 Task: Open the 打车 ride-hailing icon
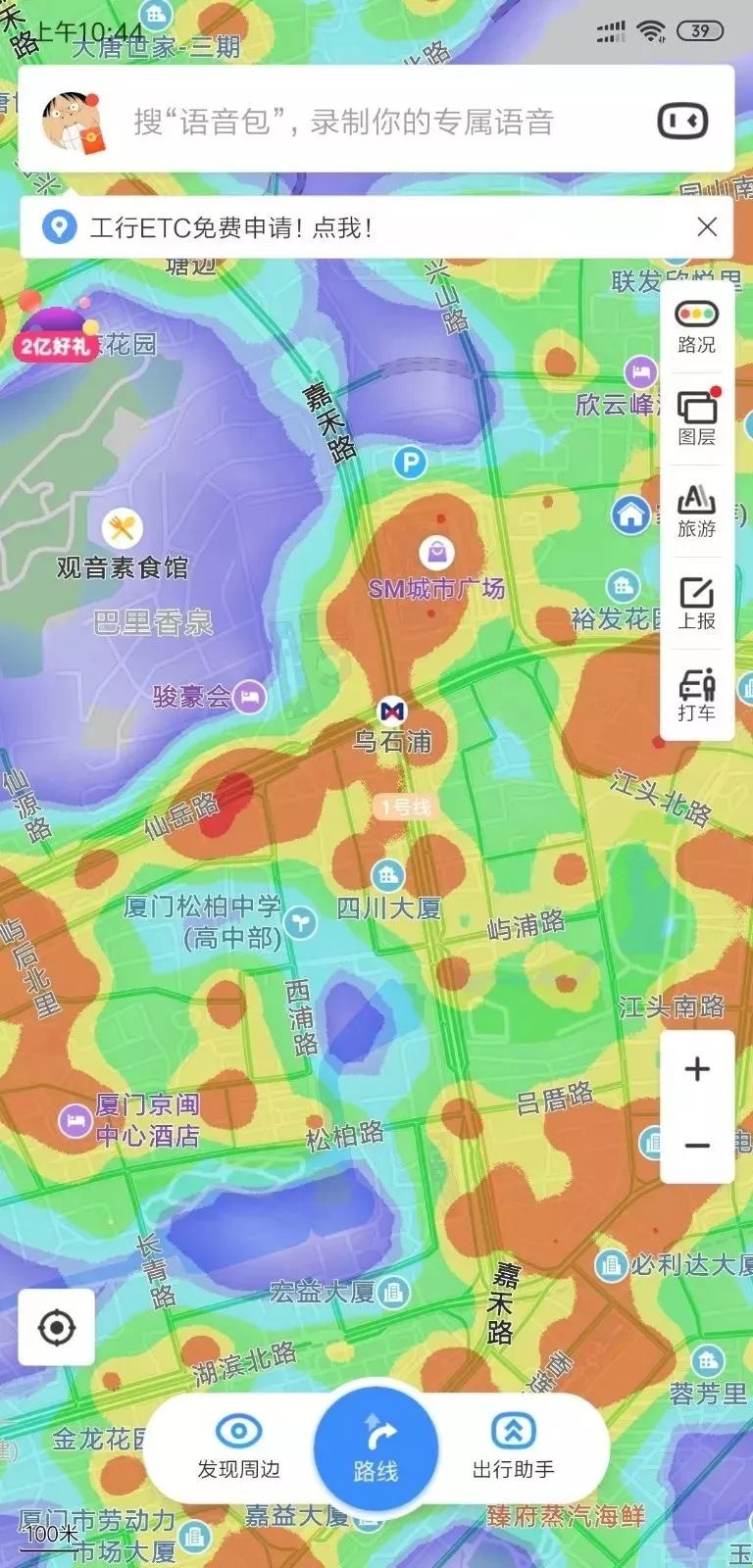pos(696,696)
